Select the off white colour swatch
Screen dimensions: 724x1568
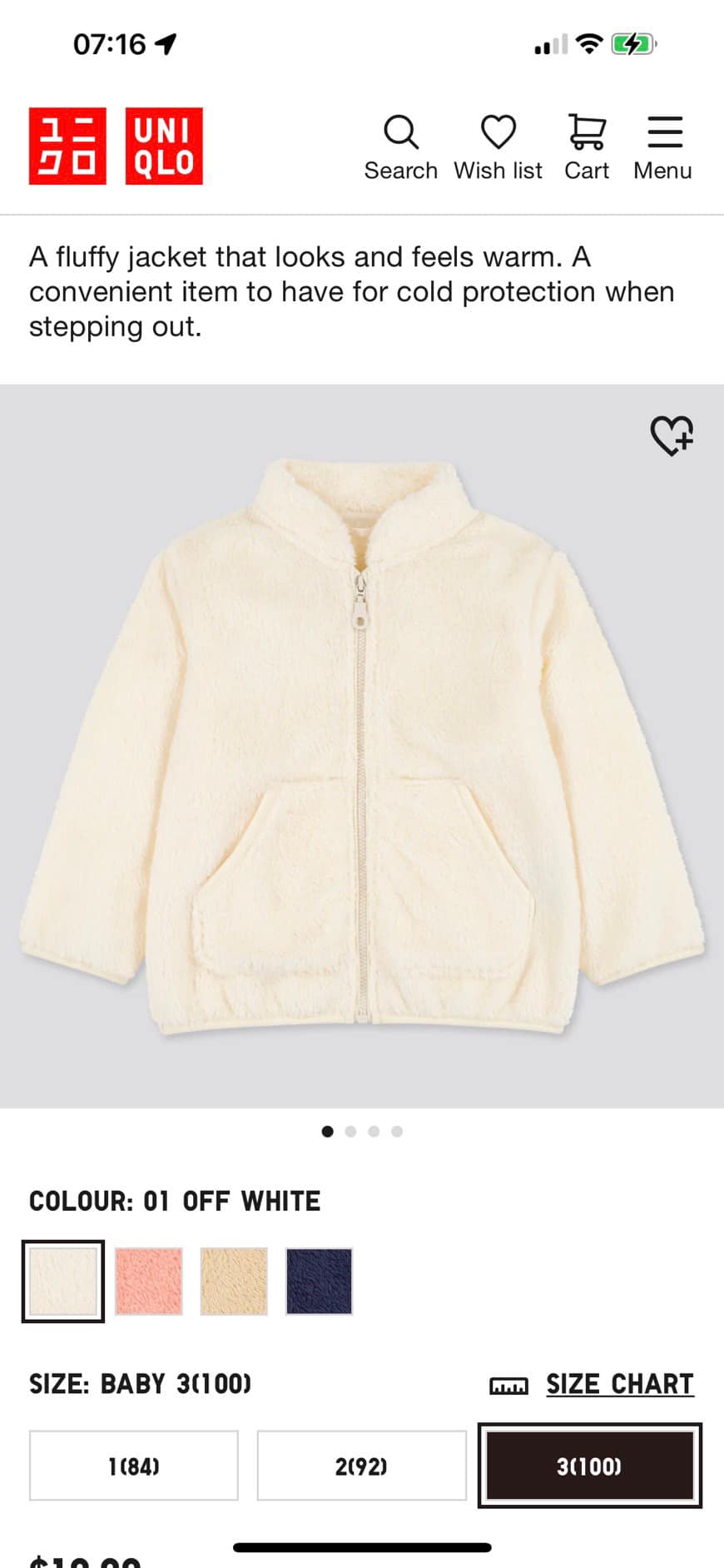63,1281
